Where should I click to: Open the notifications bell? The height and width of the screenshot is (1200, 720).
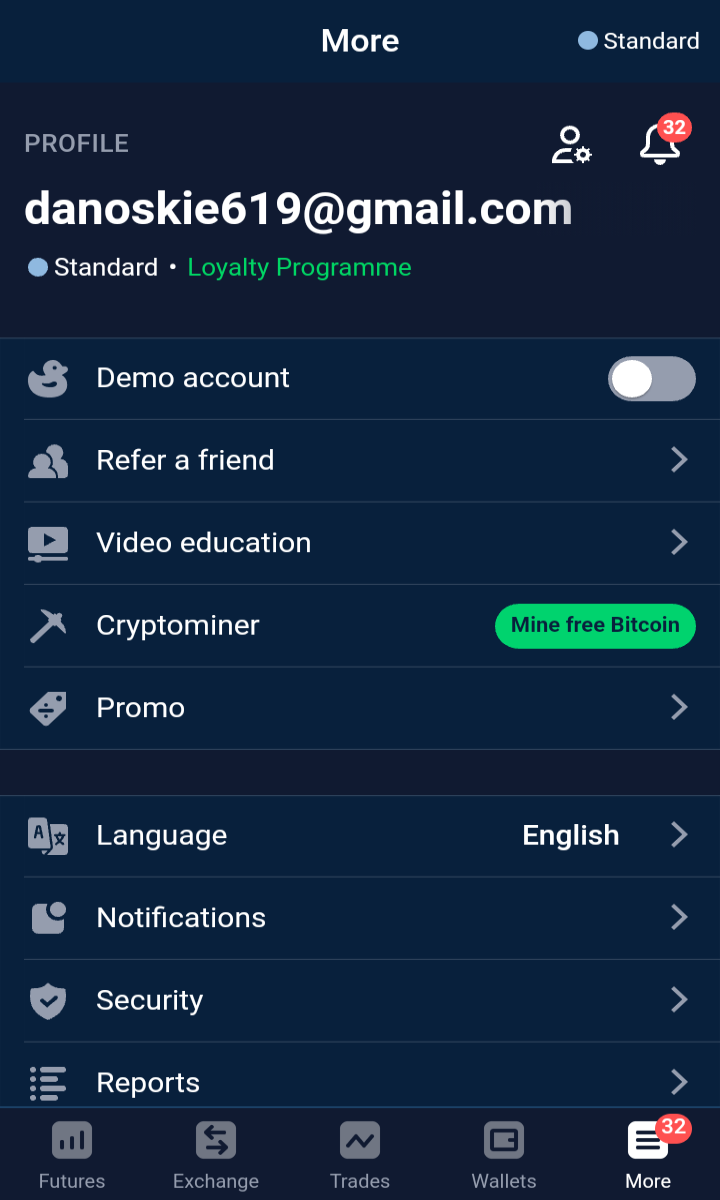[x=661, y=143]
